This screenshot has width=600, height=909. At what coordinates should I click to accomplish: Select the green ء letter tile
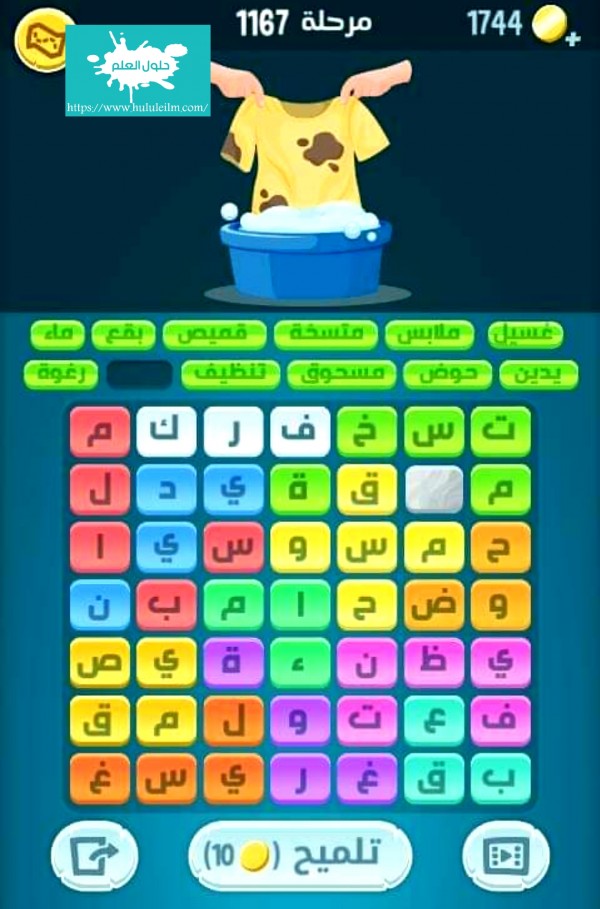(x=300, y=664)
